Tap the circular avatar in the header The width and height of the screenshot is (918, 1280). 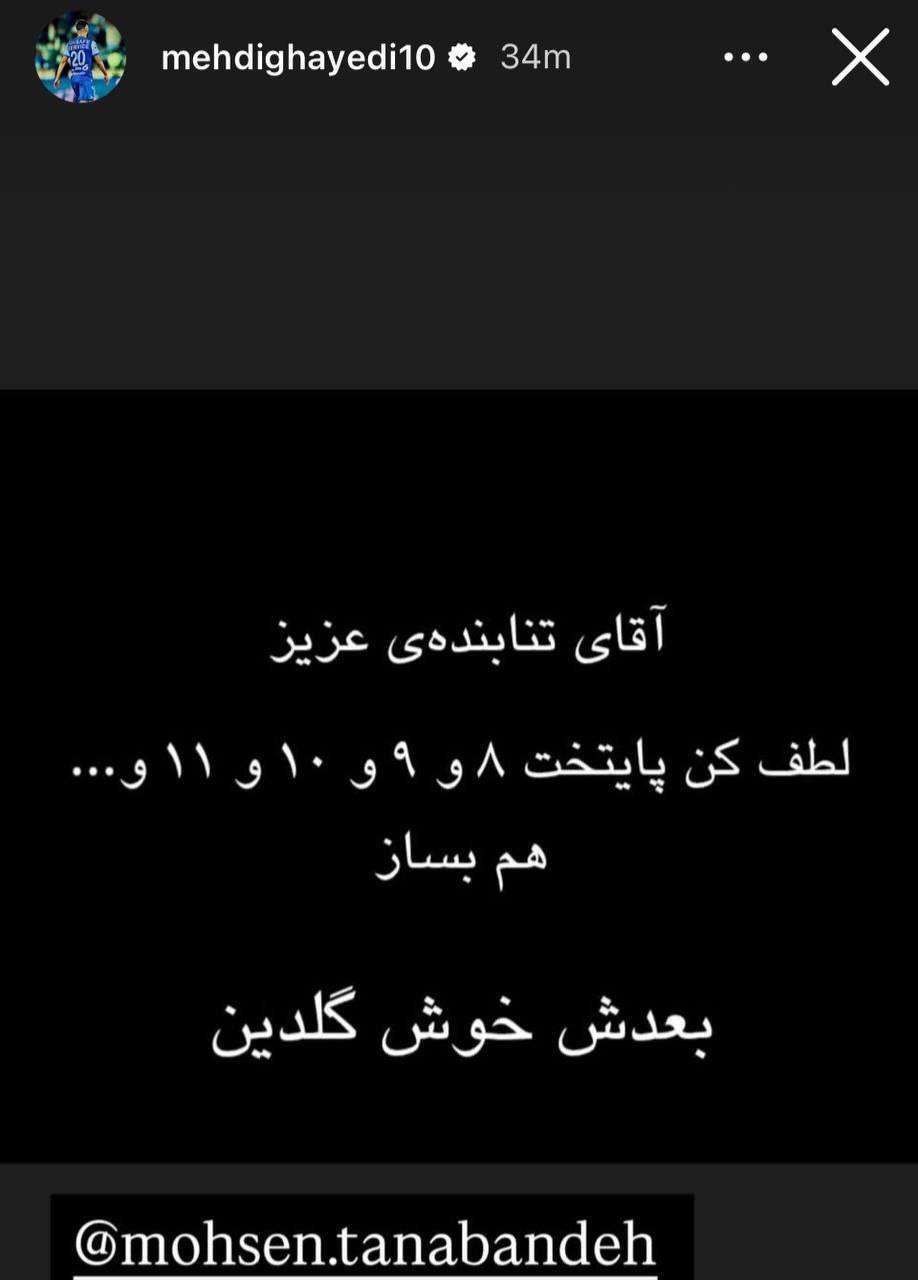coord(78,57)
